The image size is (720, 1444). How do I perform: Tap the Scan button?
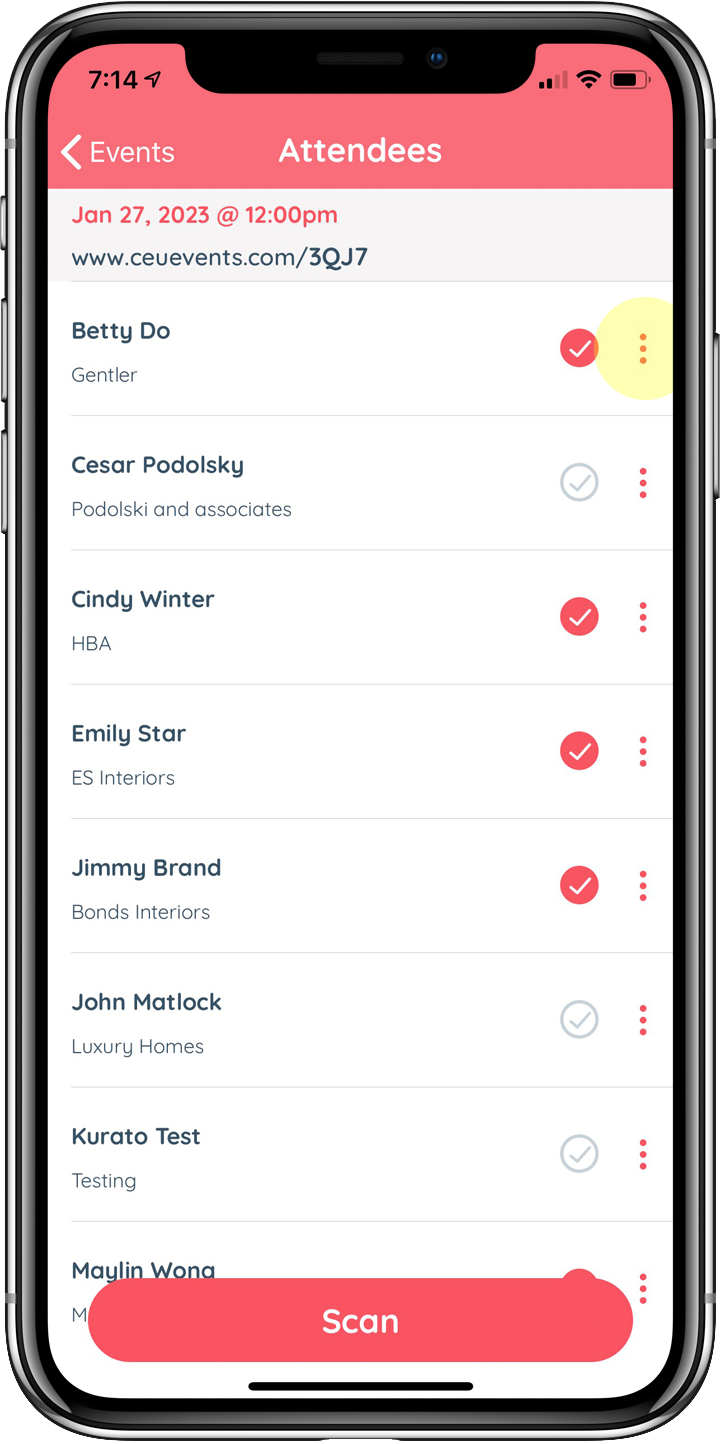(360, 1321)
